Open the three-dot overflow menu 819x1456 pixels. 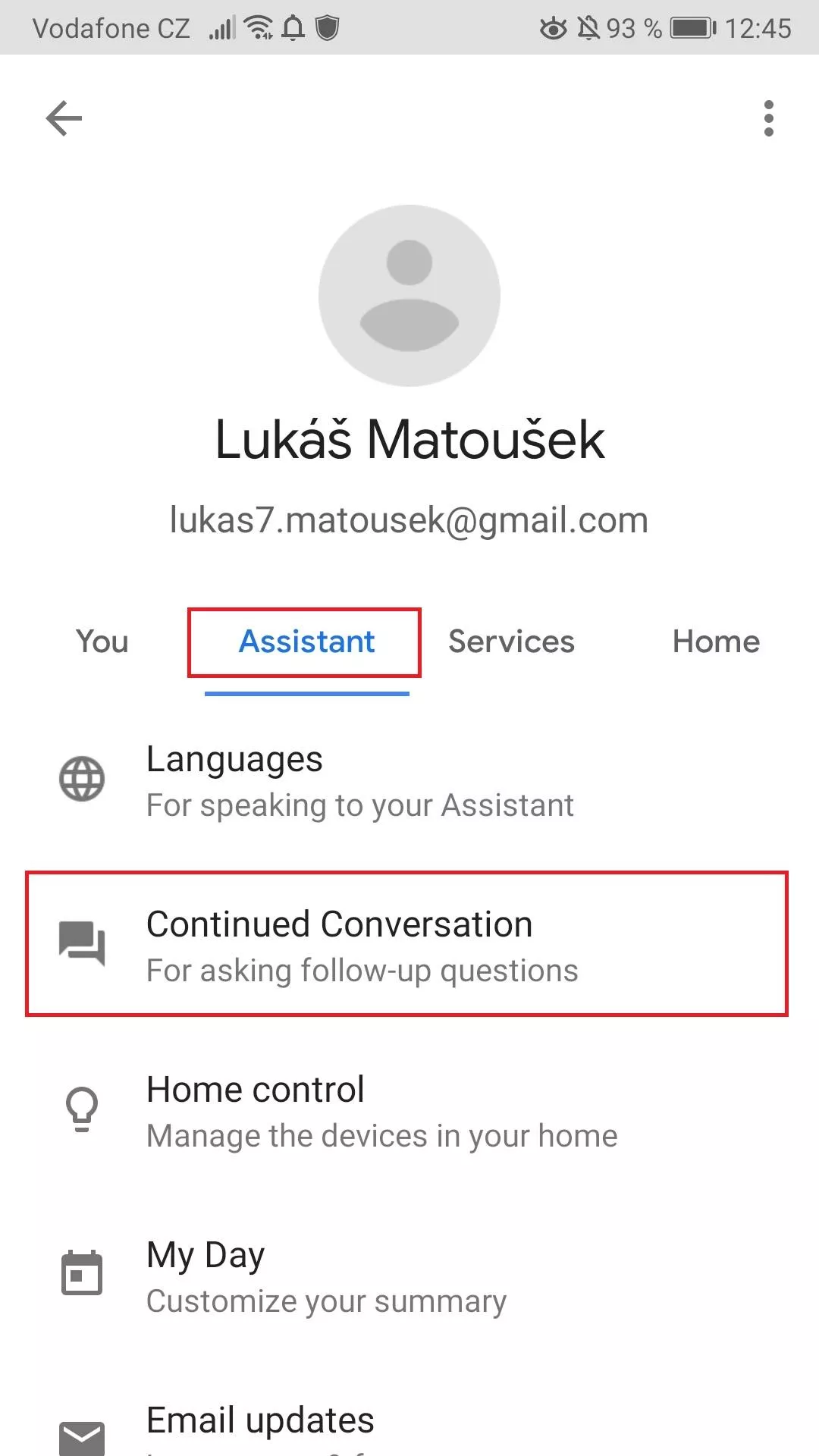click(x=769, y=118)
